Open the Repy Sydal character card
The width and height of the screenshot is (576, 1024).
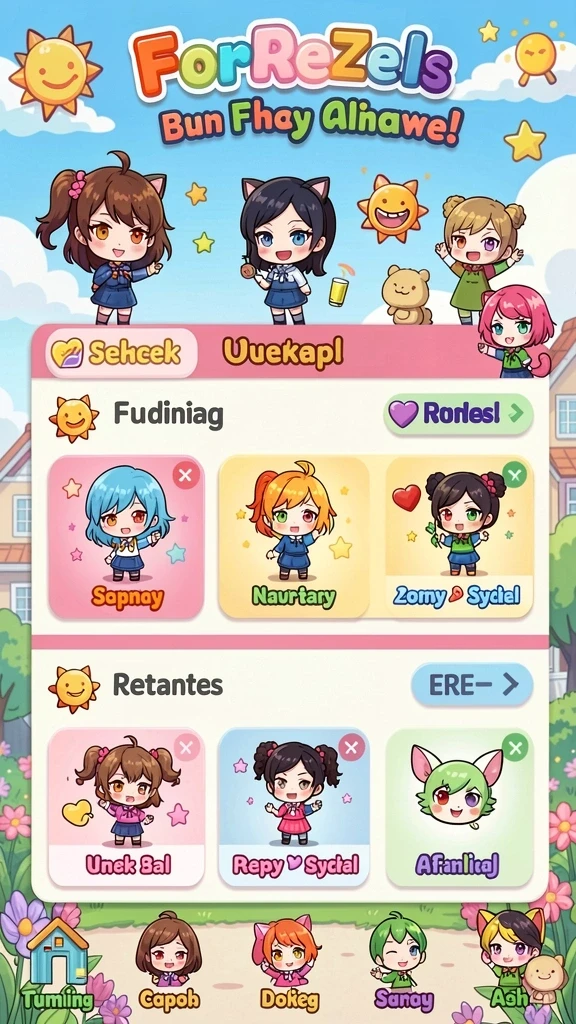294,807
